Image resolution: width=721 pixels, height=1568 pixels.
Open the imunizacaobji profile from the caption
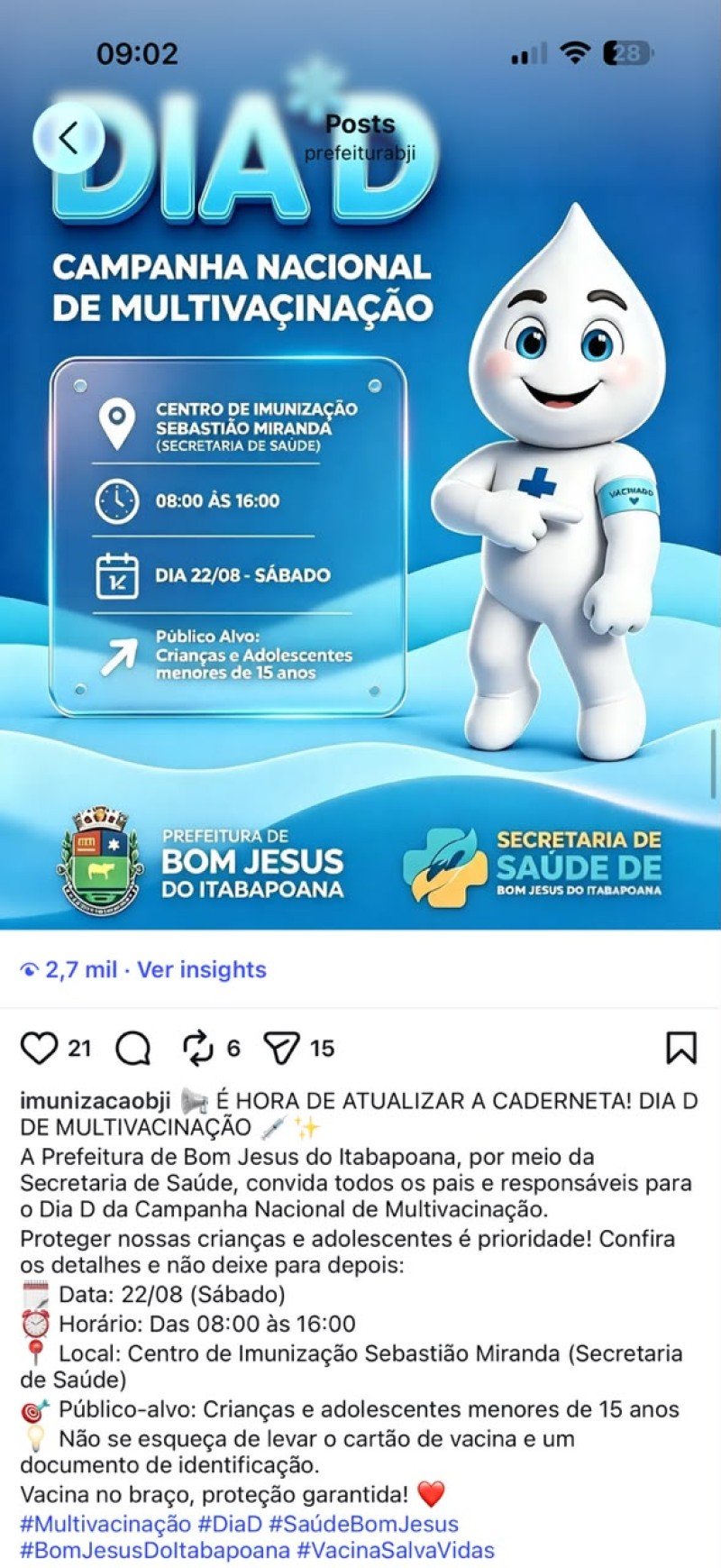pos(96,1101)
